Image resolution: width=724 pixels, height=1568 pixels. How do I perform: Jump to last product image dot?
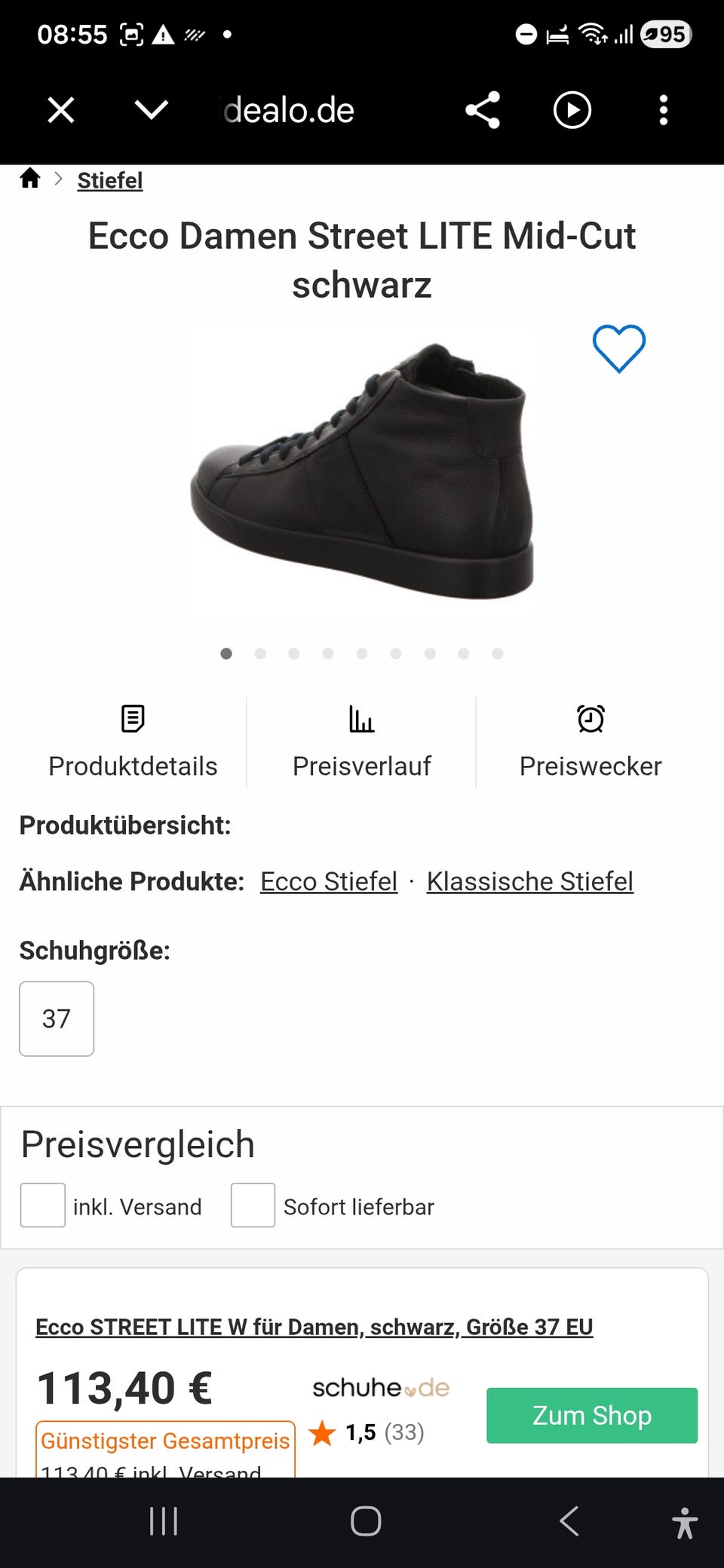click(x=497, y=654)
